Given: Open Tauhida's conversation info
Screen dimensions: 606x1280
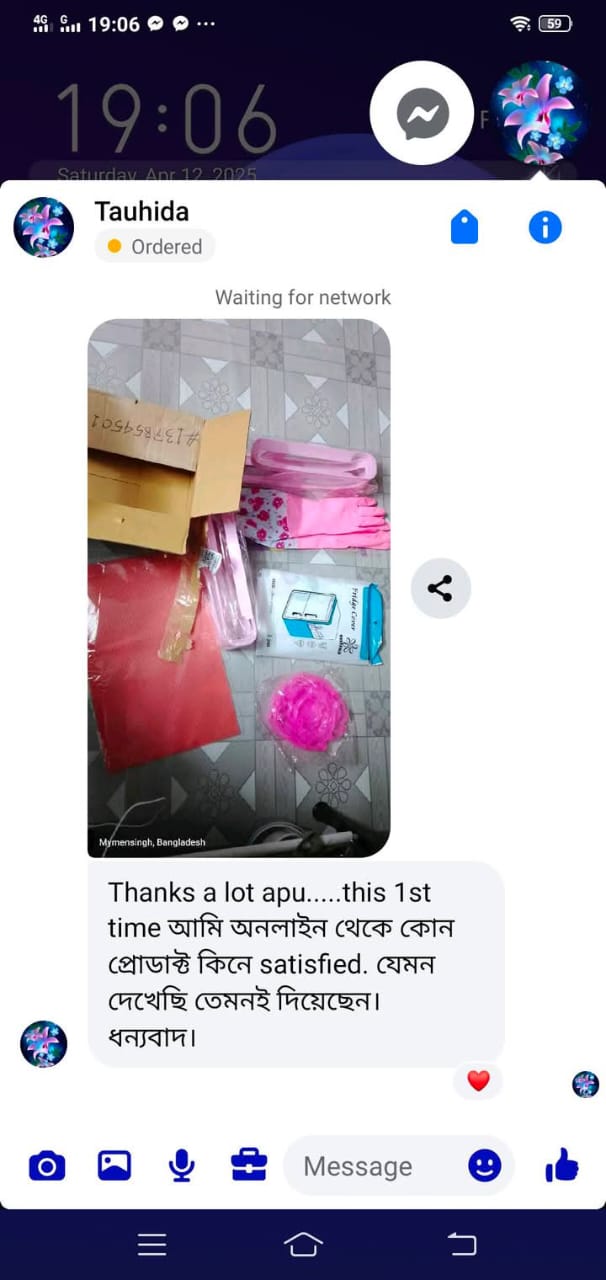Looking at the screenshot, I should (x=545, y=228).
